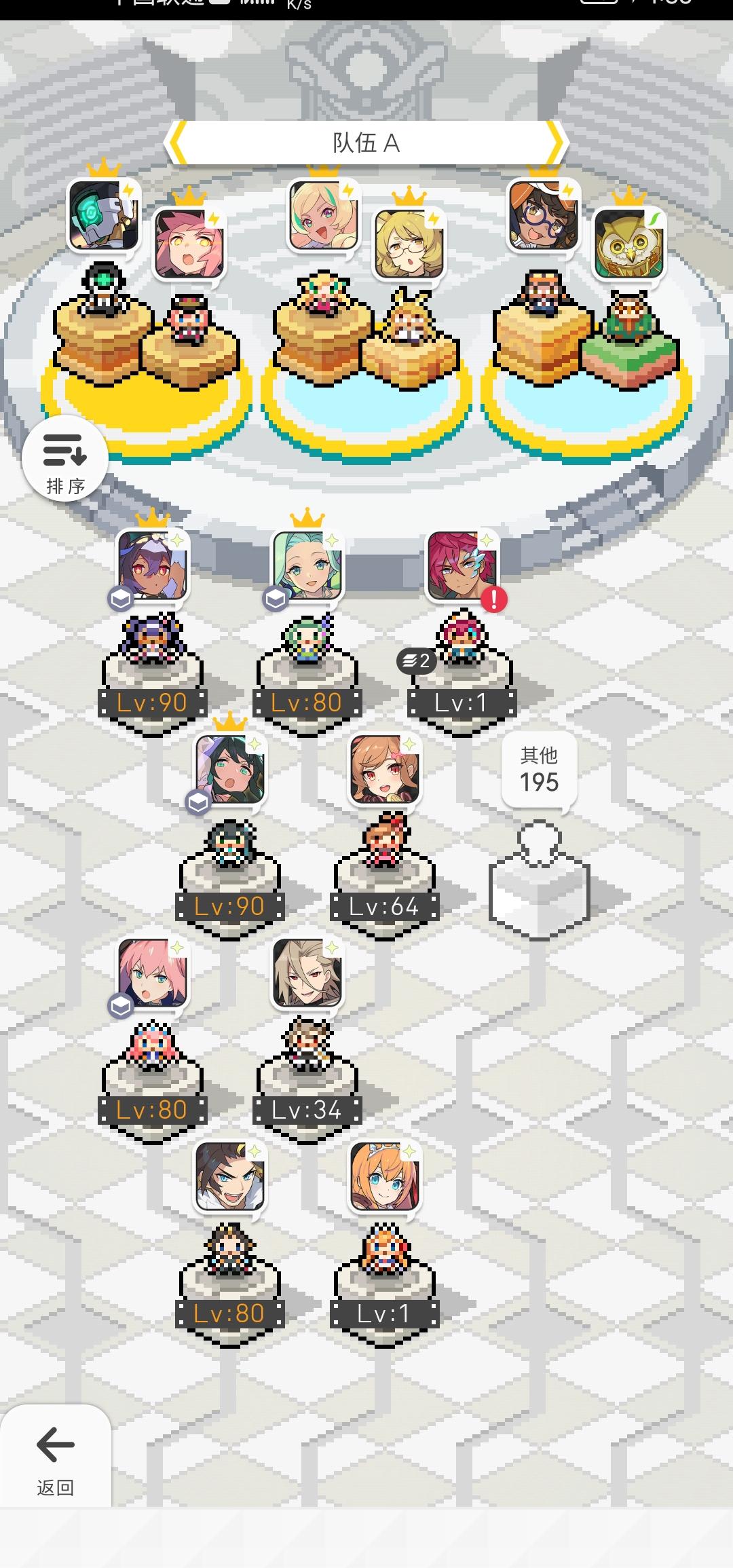Tap the owl standing on the grass platform

[631, 319]
